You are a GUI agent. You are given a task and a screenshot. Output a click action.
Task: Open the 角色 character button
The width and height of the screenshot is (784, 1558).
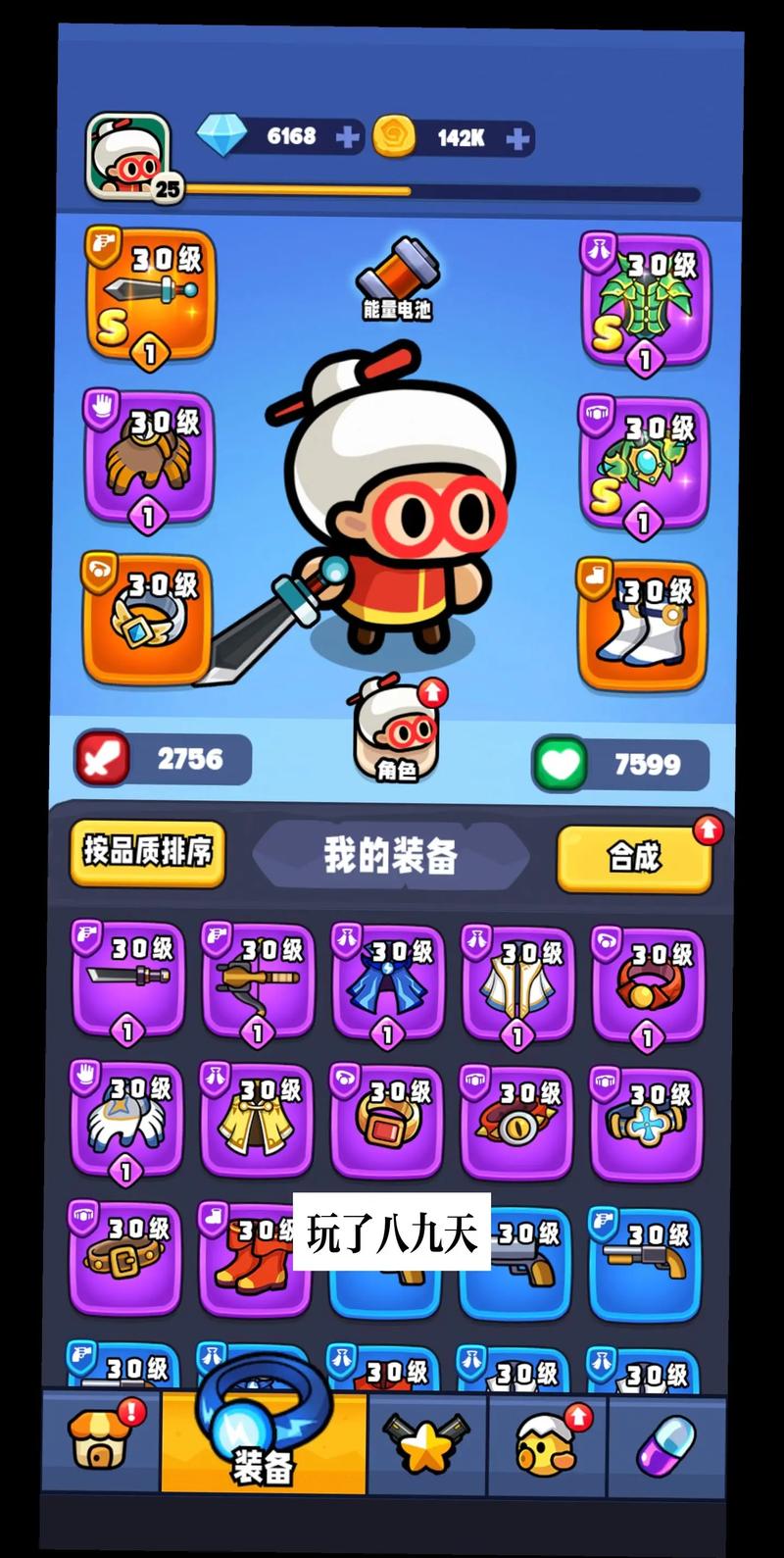(x=397, y=730)
